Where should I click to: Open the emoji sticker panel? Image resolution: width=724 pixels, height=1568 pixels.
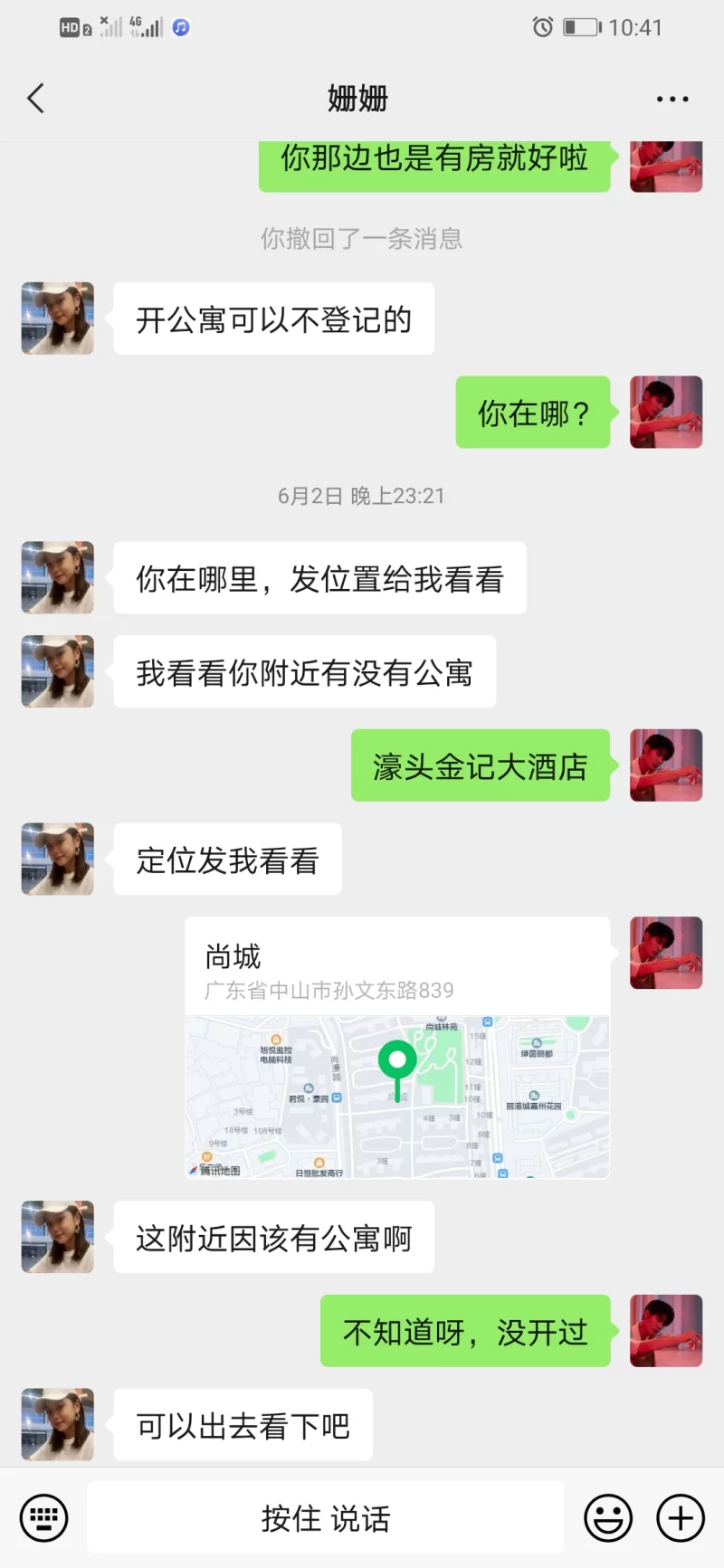tap(608, 1517)
